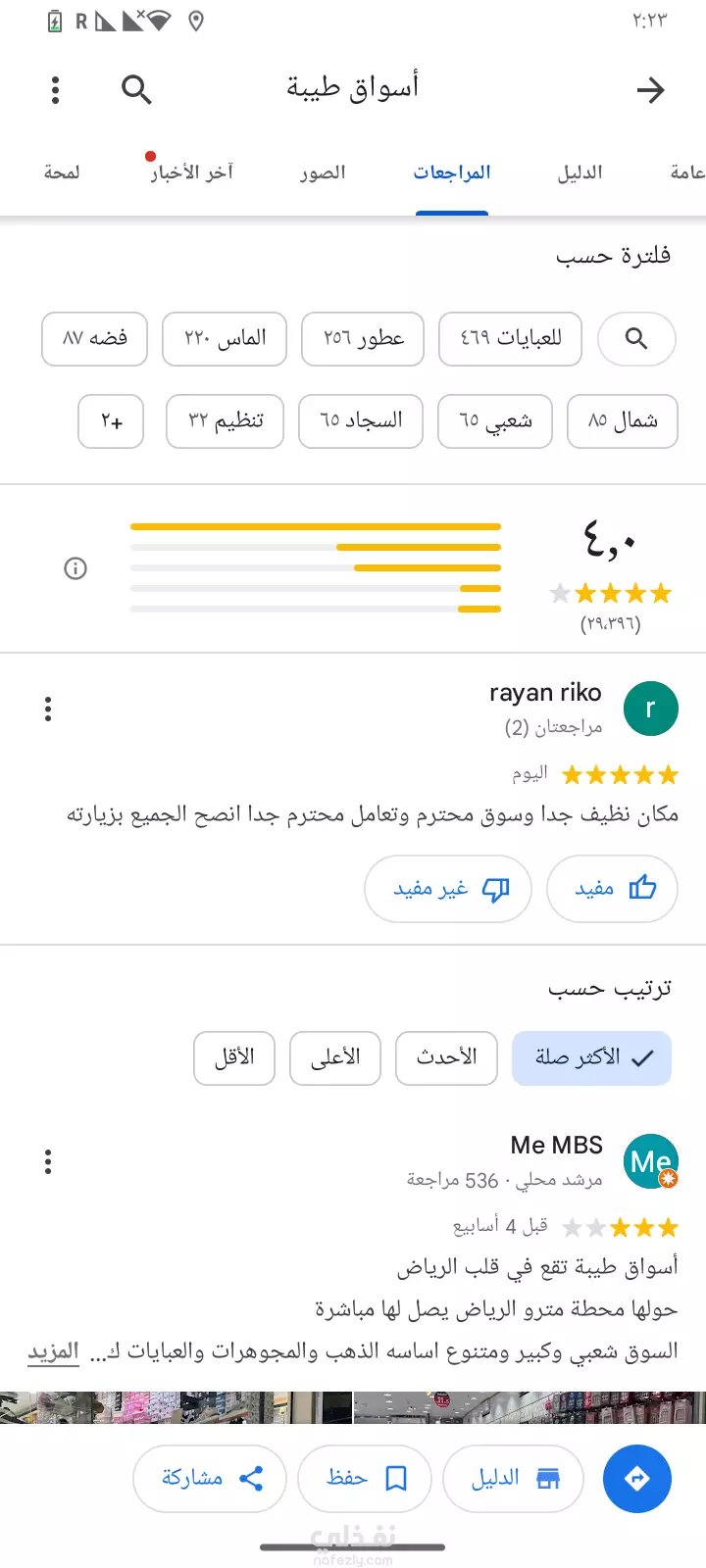Image resolution: width=706 pixels, height=1568 pixels.
Task: Switch to the الصور tab
Action: click(323, 172)
